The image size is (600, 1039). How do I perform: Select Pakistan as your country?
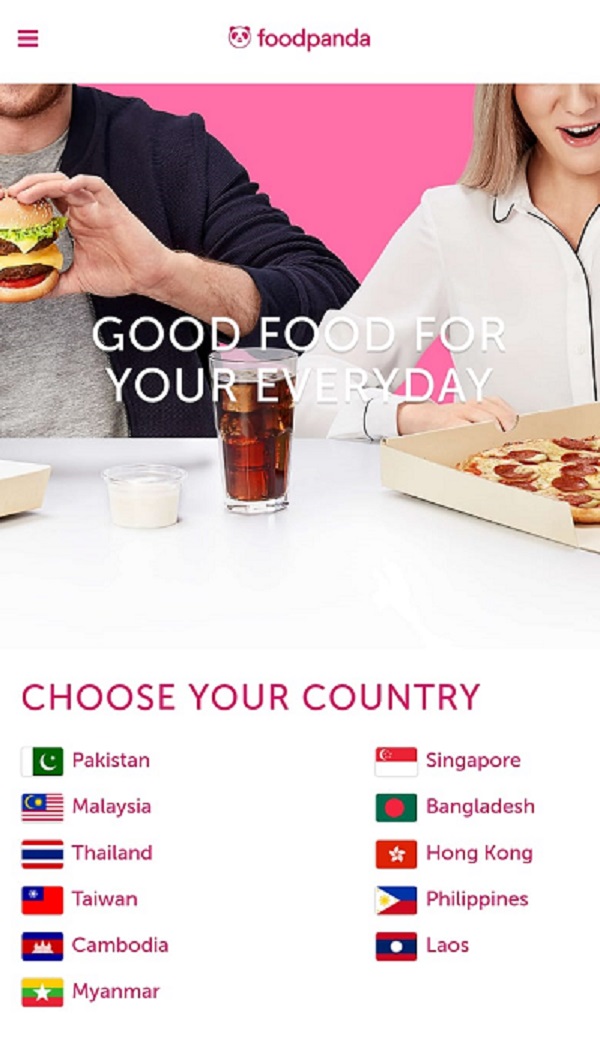110,761
